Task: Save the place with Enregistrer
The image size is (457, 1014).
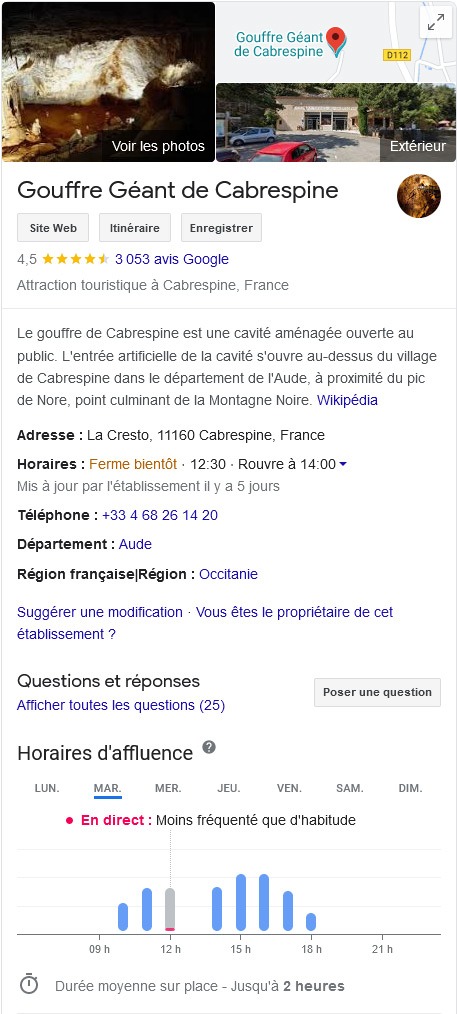Action: click(x=221, y=228)
